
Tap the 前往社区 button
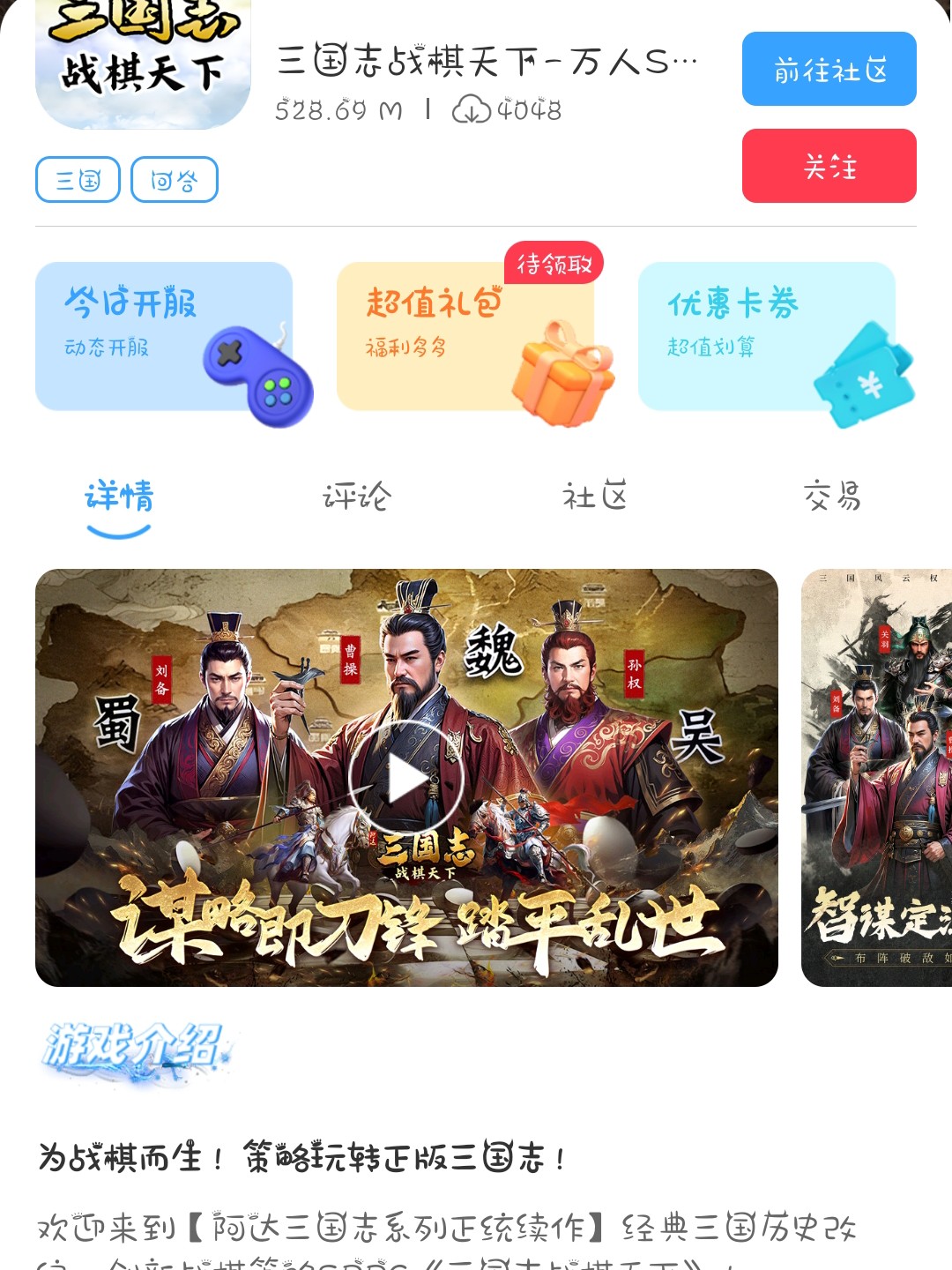[829, 69]
